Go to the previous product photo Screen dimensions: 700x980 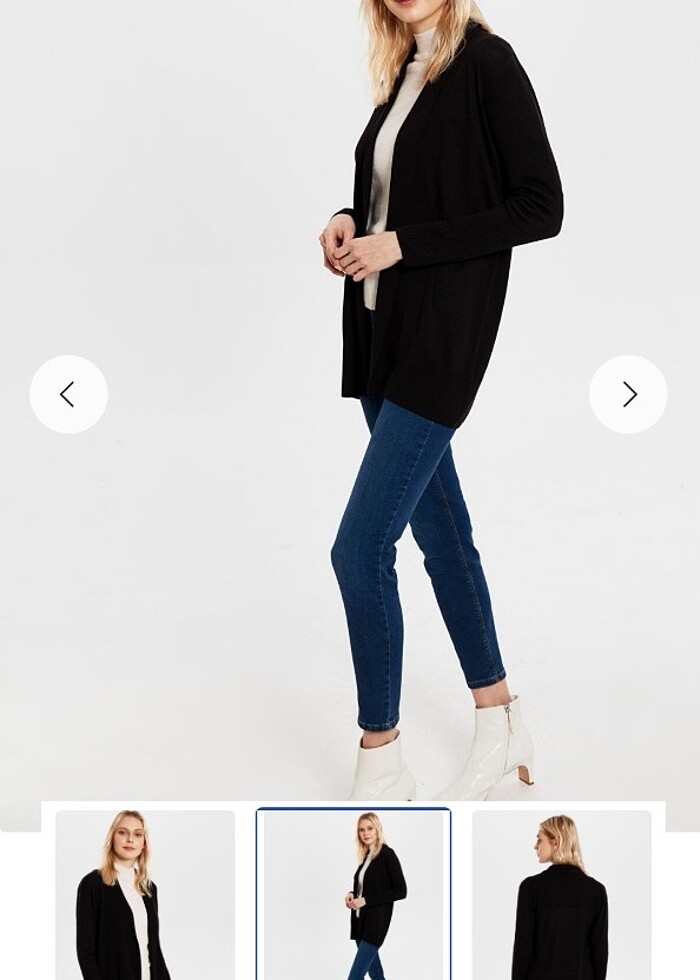(x=68, y=394)
